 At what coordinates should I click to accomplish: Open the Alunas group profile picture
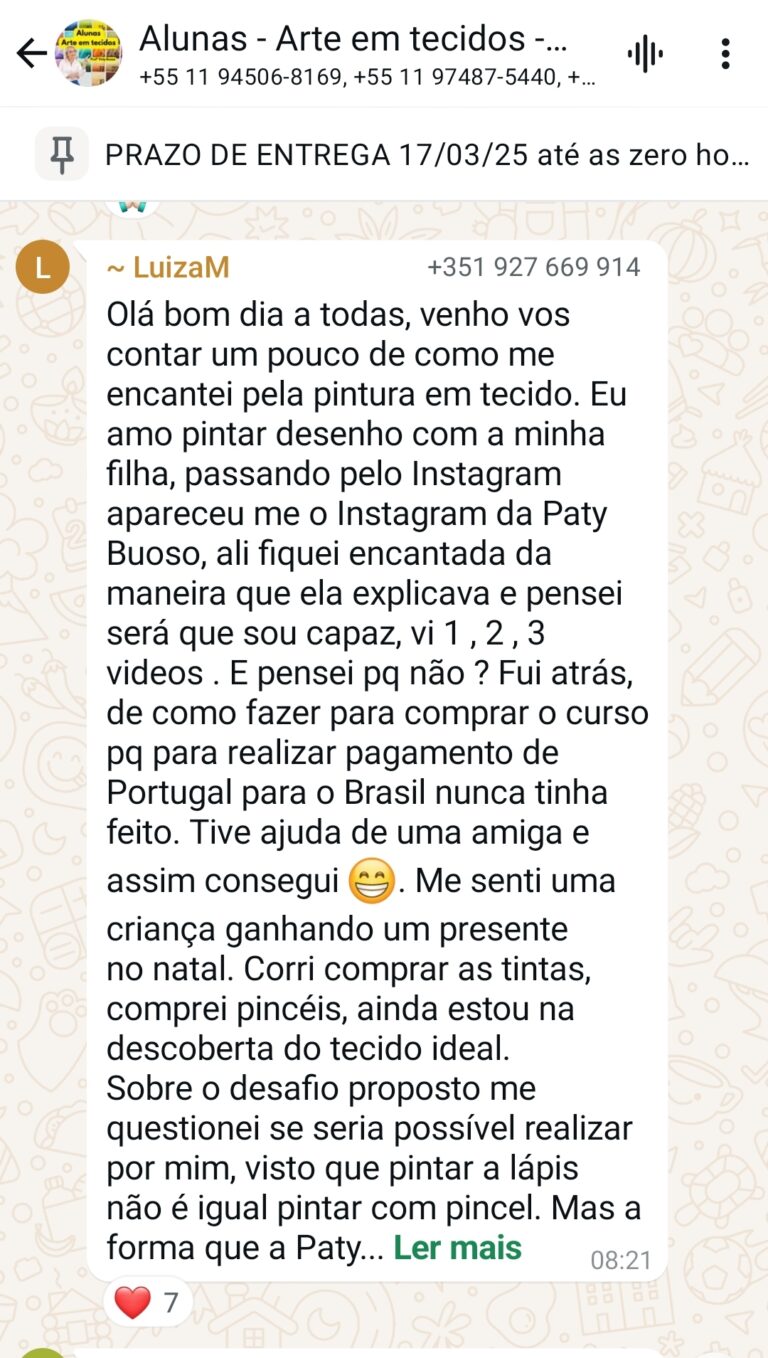[x=88, y=53]
